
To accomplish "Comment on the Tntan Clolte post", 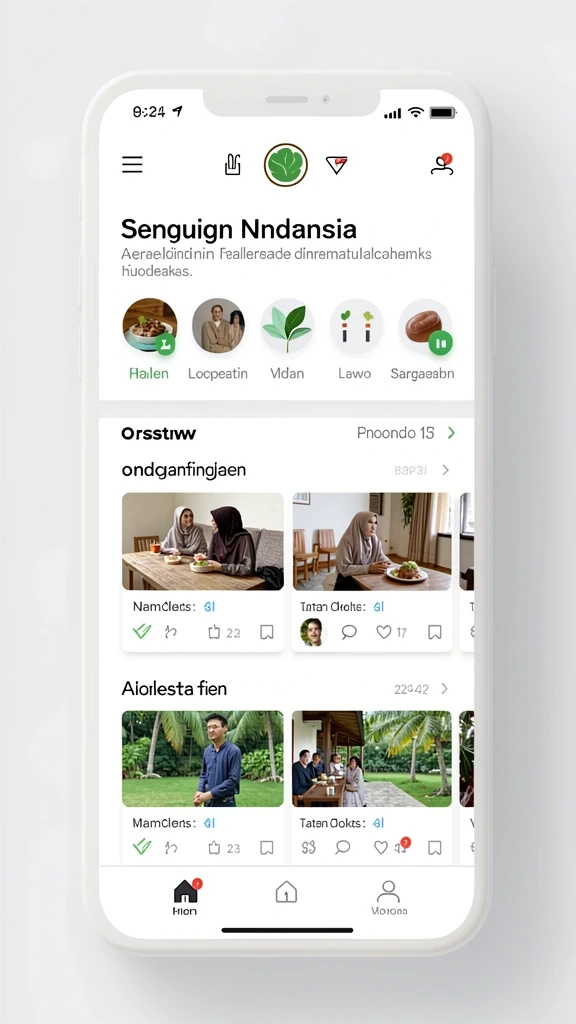I will pyautogui.click(x=349, y=632).
